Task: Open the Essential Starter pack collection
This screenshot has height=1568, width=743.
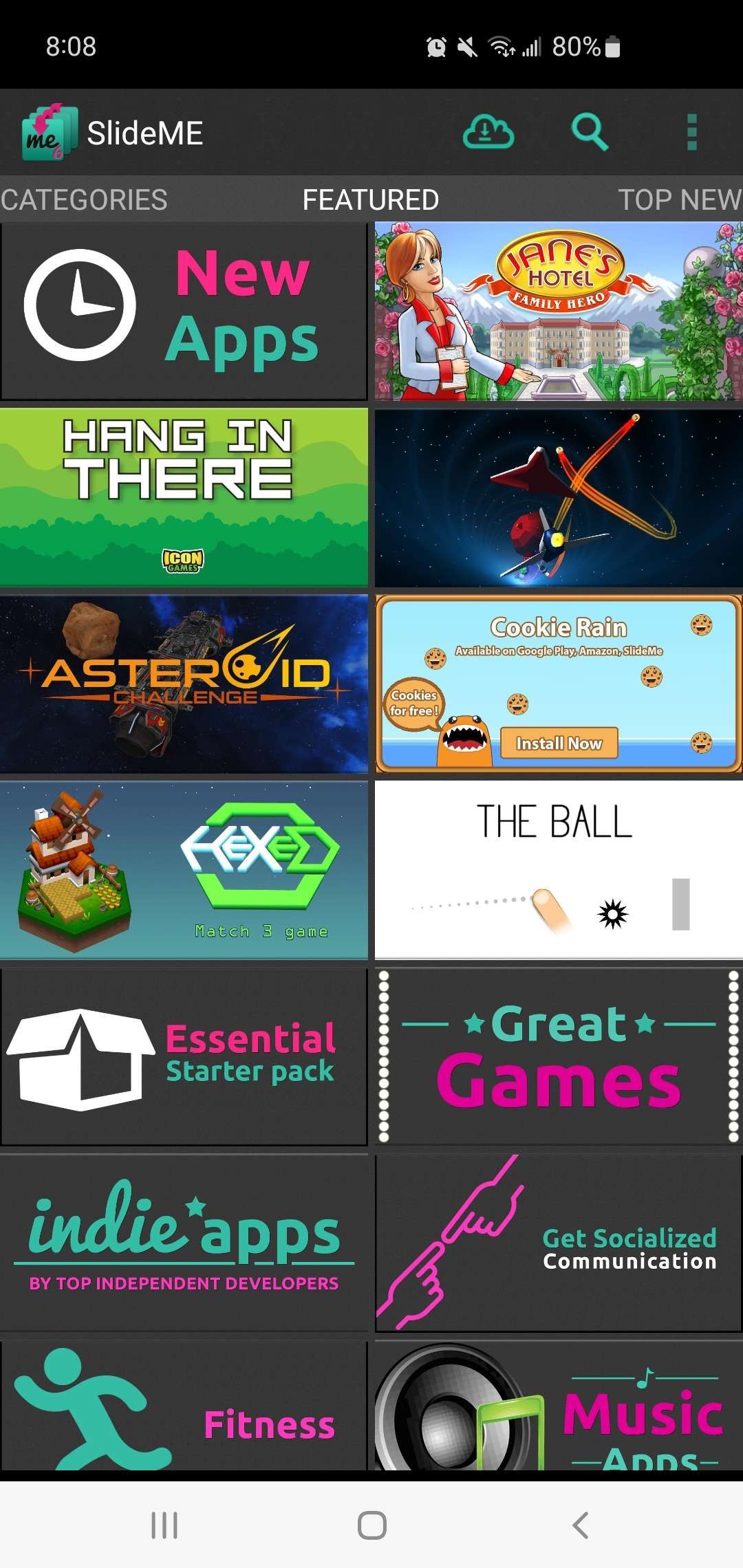Action: (x=184, y=1056)
